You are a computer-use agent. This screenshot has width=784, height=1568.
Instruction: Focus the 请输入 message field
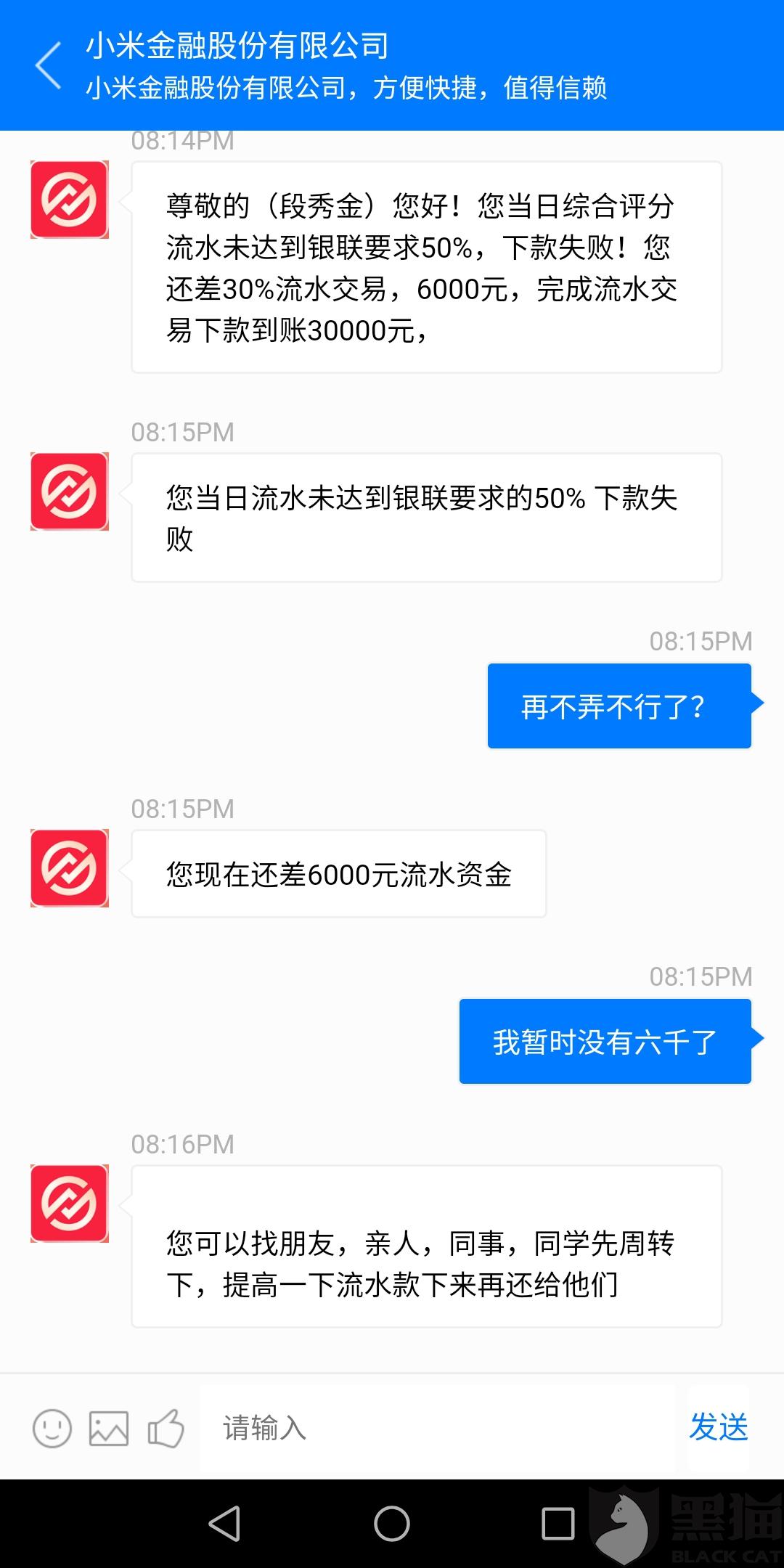pos(437,1428)
